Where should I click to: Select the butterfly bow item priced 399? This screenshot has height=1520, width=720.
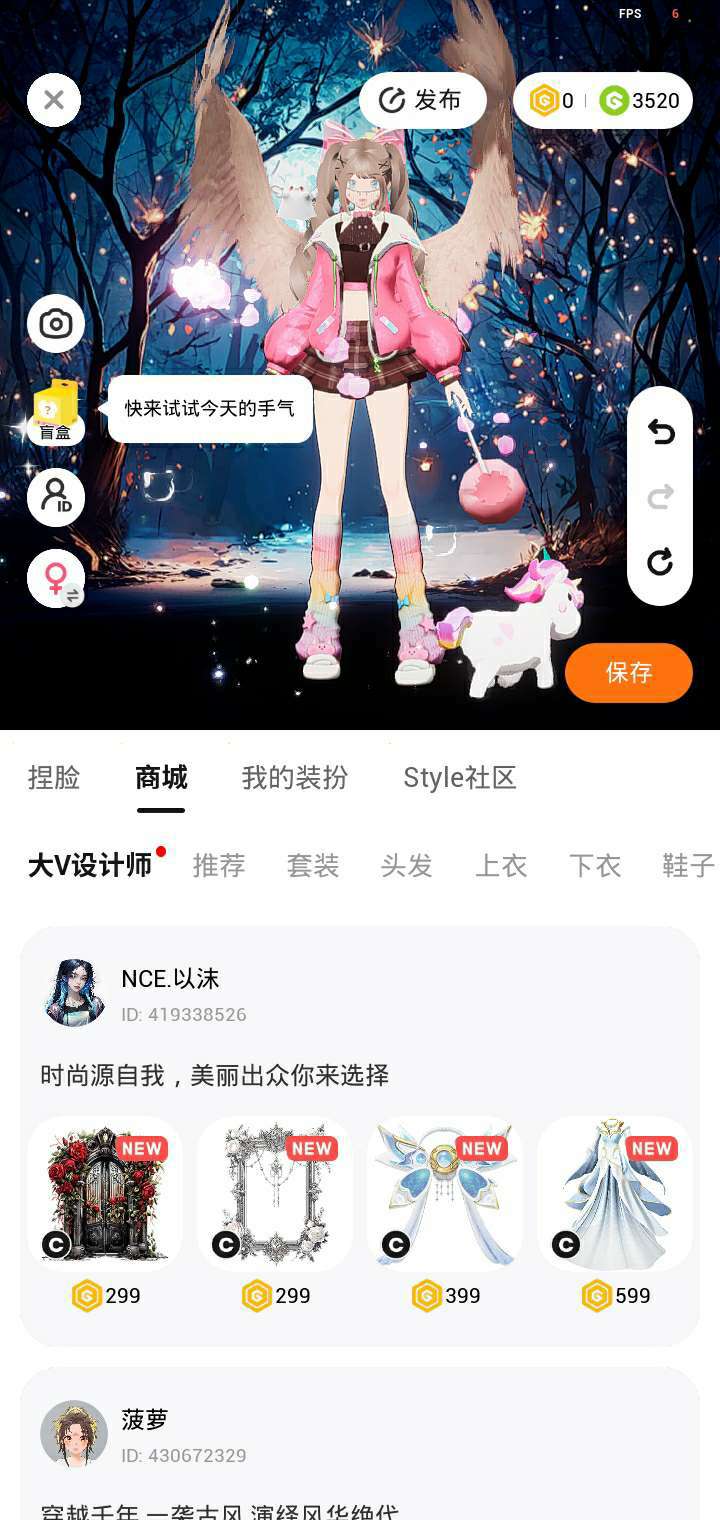tap(445, 1194)
